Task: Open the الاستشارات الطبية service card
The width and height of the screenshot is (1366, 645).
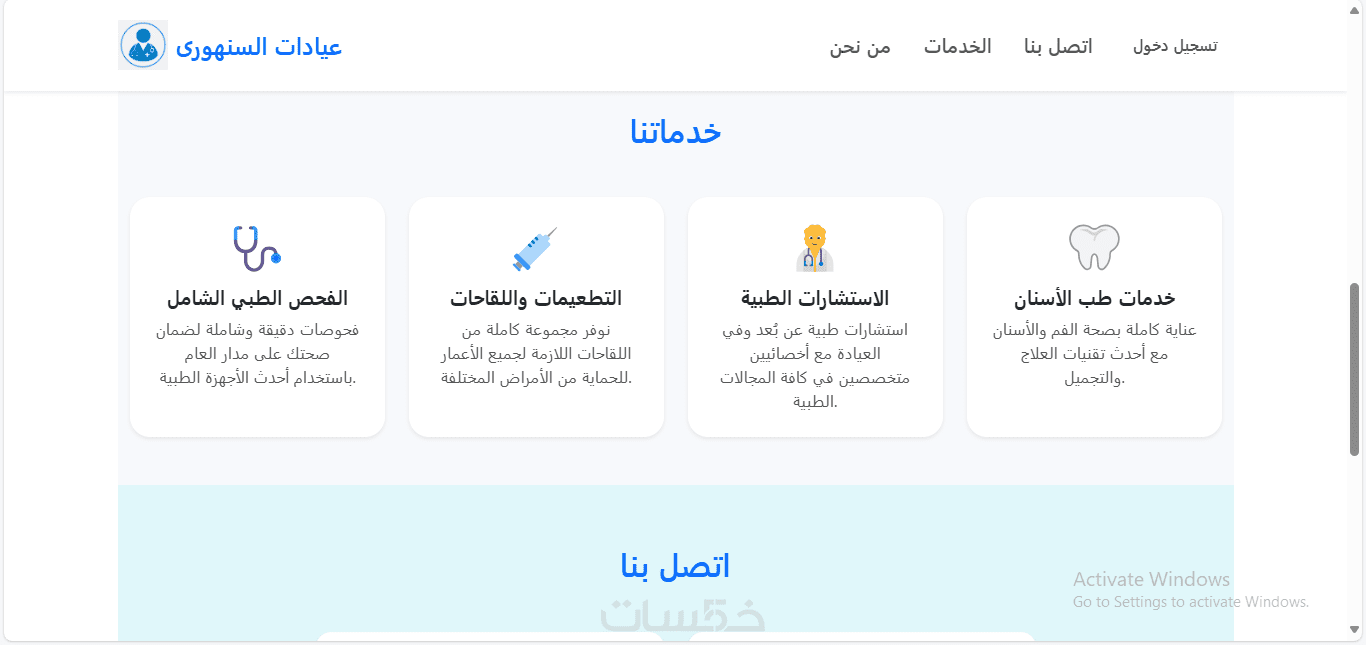Action: pyautogui.click(x=815, y=316)
